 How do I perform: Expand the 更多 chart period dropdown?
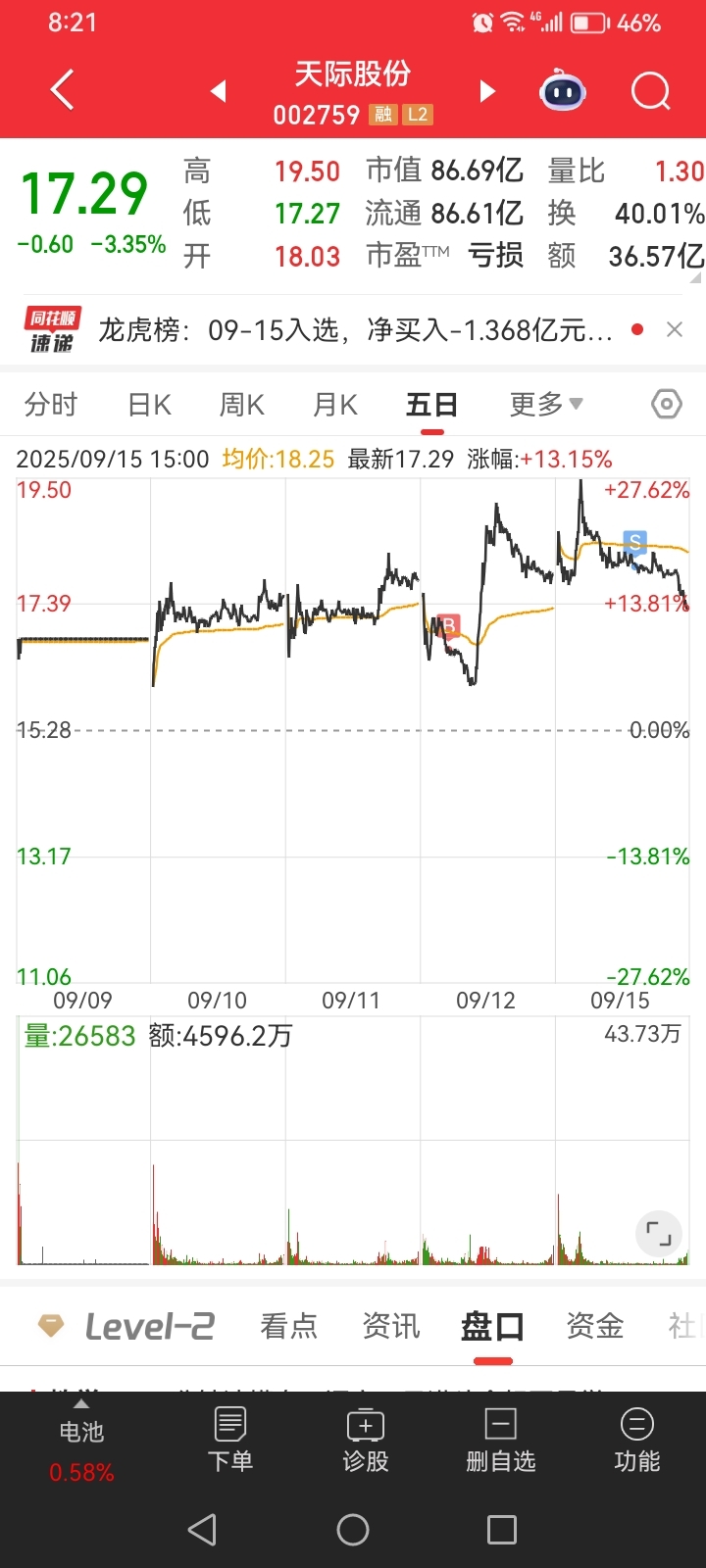546,404
